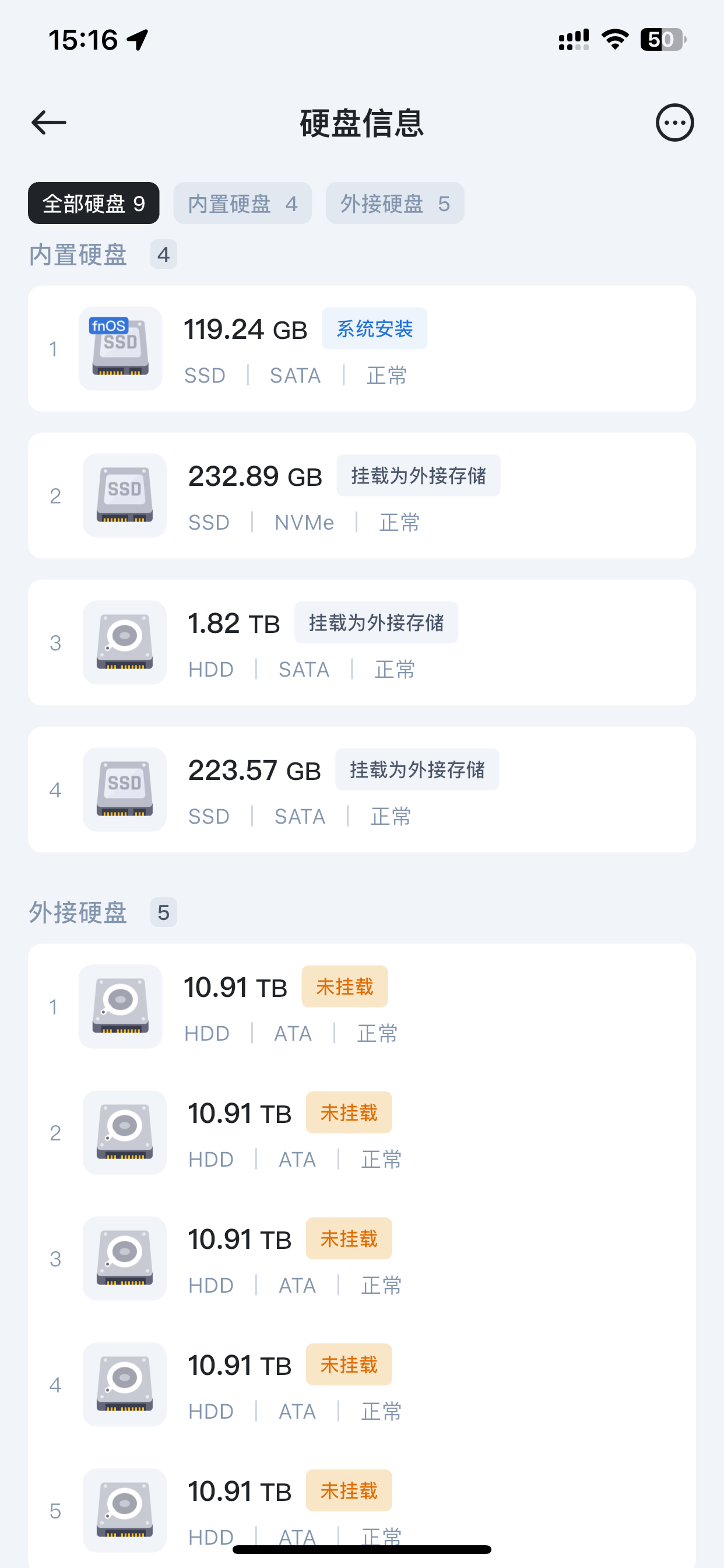Open external disk 1 (10.91 TB)
The height and width of the screenshot is (1568, 724).
click(x=361, y=1007)
